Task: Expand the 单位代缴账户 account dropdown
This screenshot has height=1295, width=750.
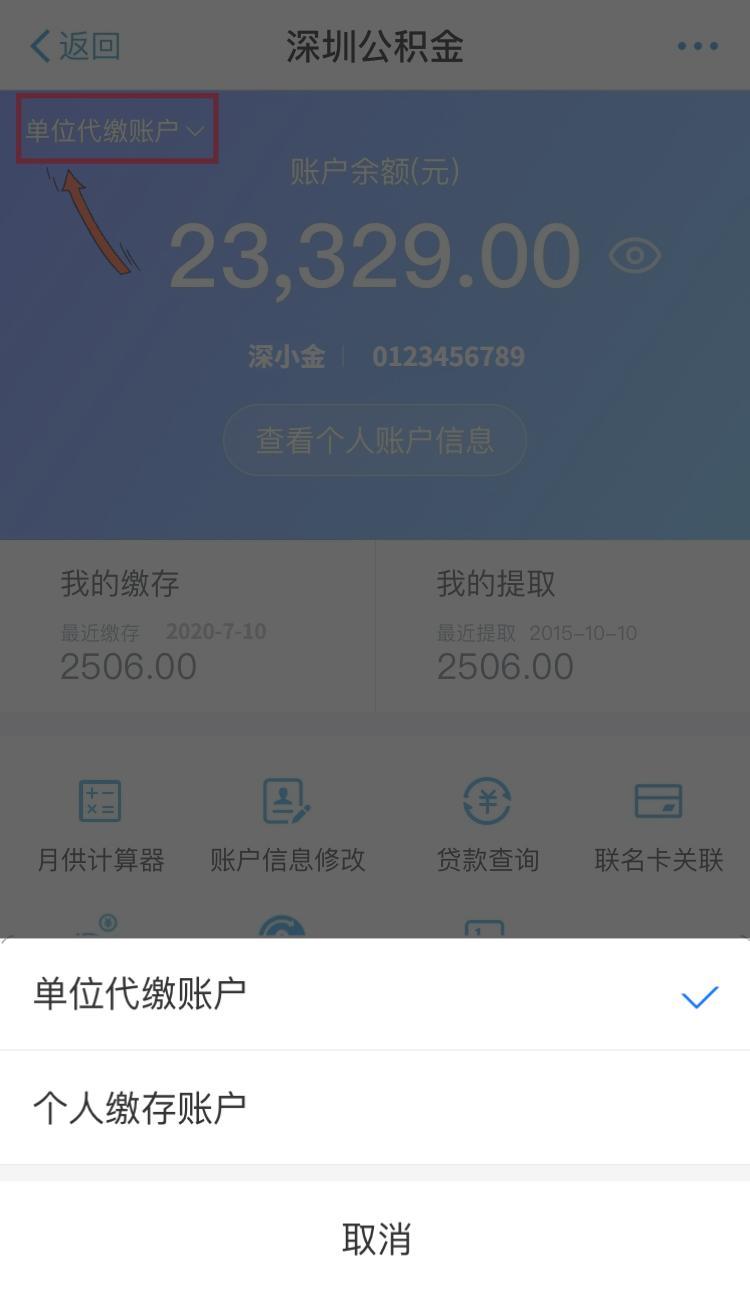Action: click(x=116, y=130)
